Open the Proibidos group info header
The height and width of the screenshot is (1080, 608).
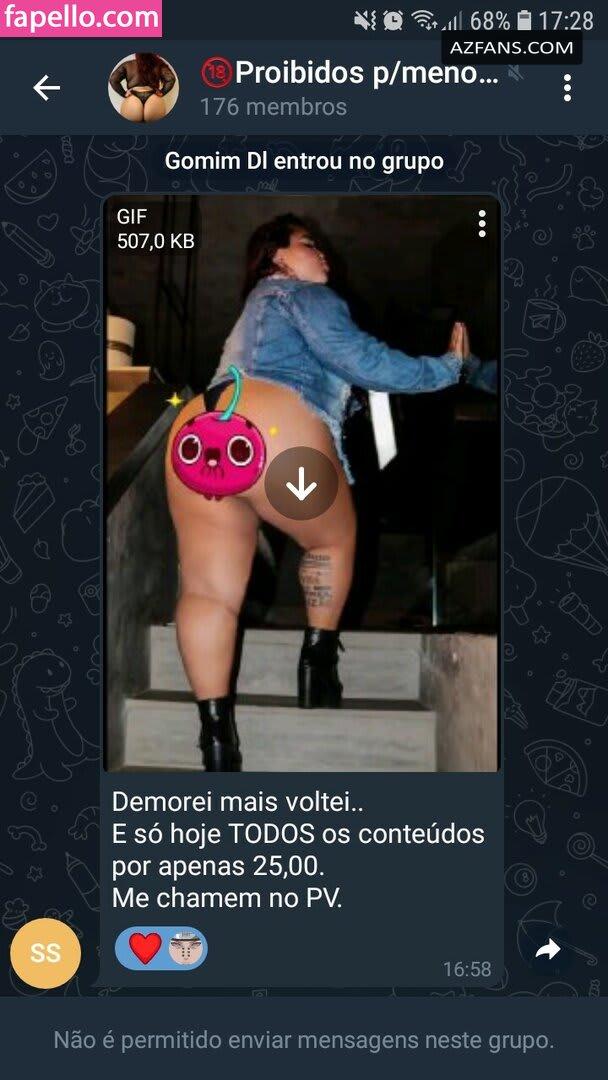click(350, 87)
